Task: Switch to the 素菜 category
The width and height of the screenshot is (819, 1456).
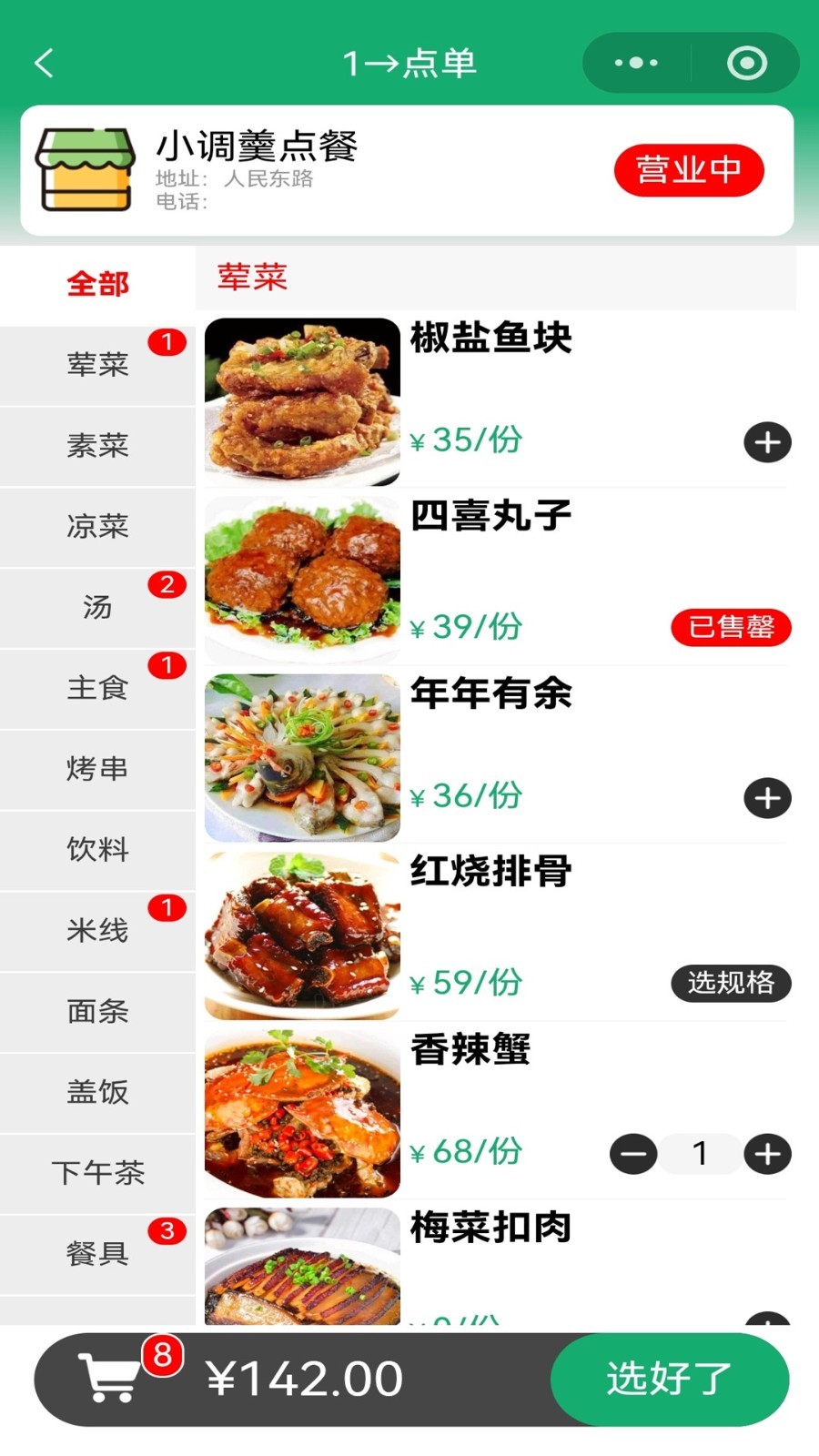Action: pos(97,446)
